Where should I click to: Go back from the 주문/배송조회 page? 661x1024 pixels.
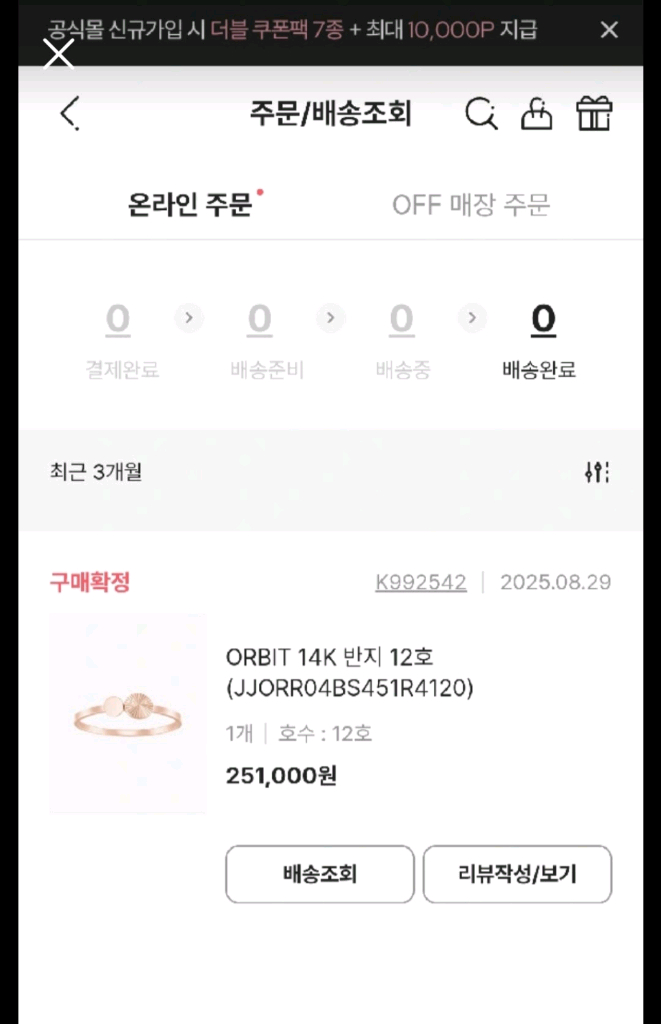click(68, 114)
